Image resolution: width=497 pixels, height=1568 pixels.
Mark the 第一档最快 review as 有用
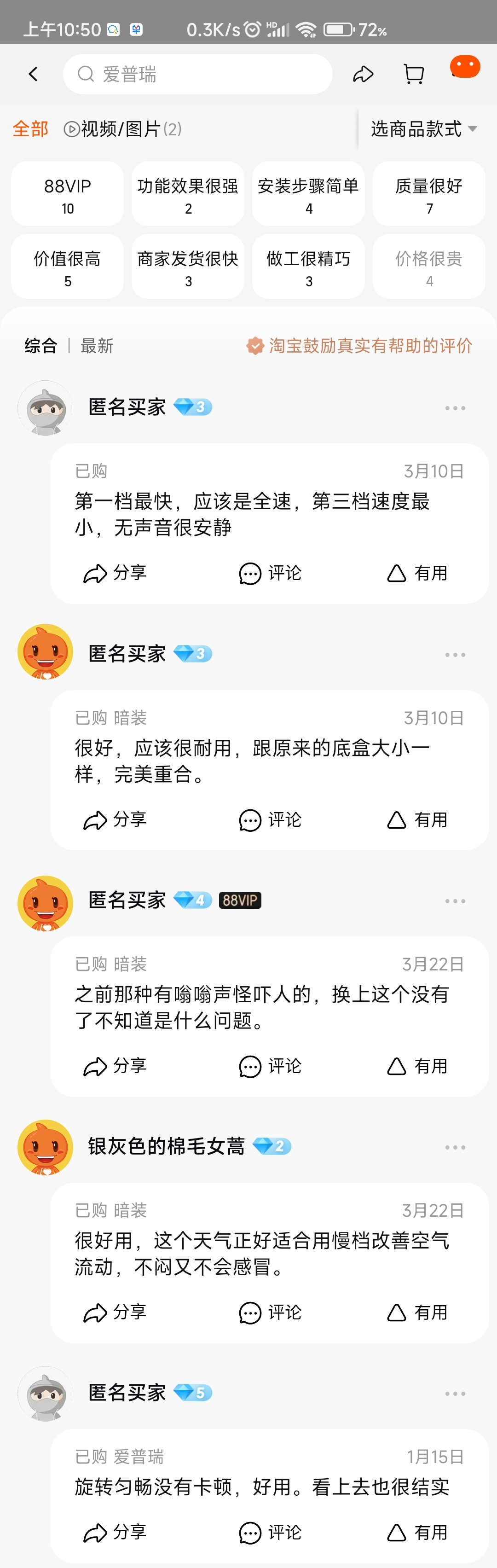coord(417,573)
